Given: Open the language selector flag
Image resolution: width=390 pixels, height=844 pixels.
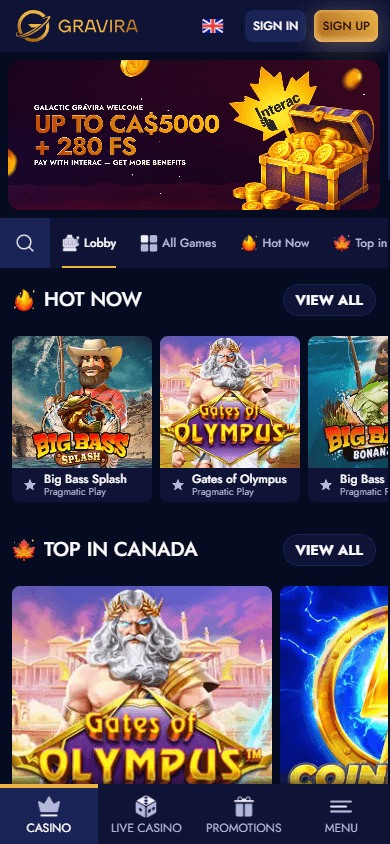Looking at the screenshot, I should pos(212,26).
